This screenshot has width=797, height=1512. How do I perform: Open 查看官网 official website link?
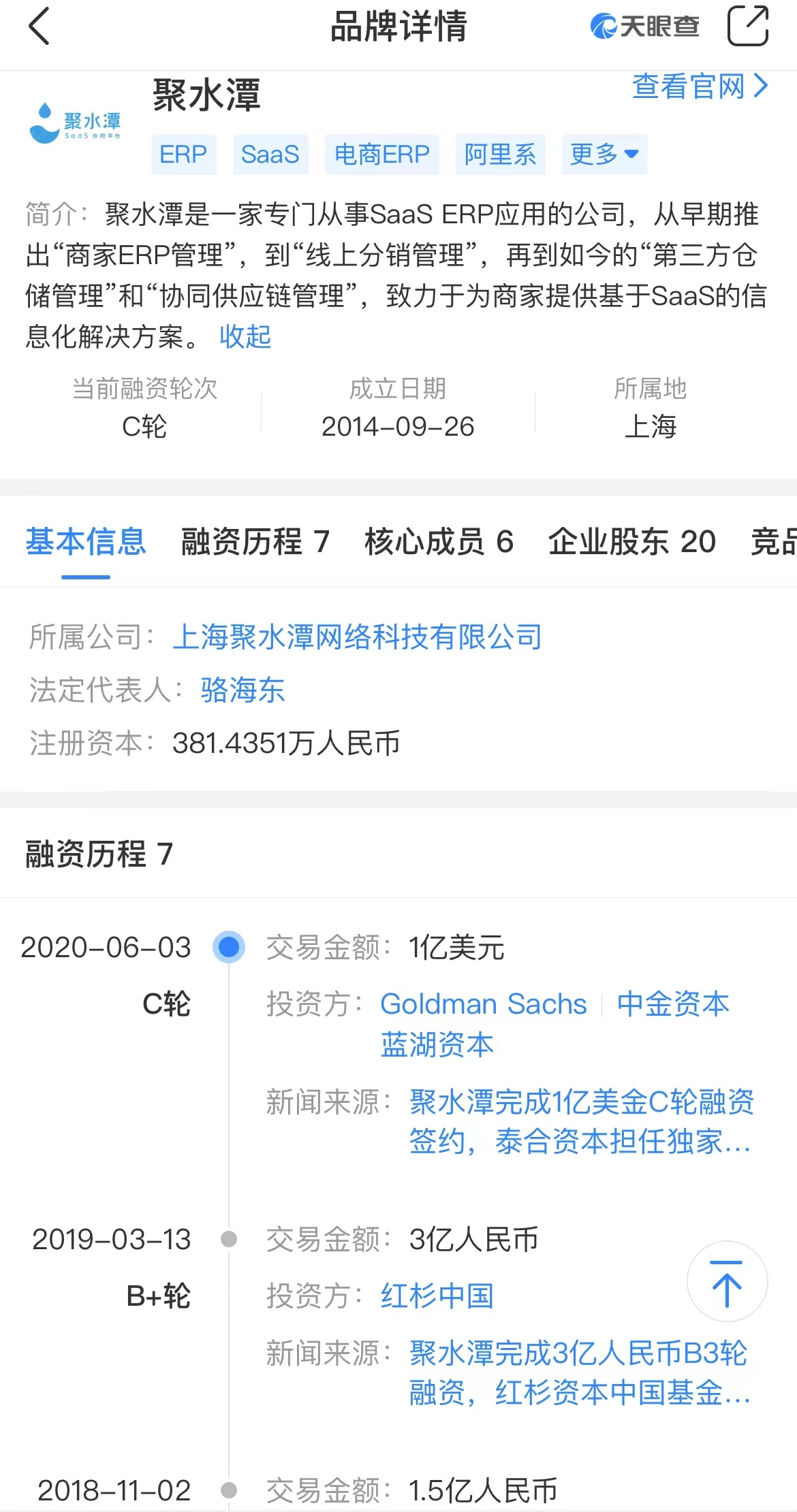[x=700, y=86]
